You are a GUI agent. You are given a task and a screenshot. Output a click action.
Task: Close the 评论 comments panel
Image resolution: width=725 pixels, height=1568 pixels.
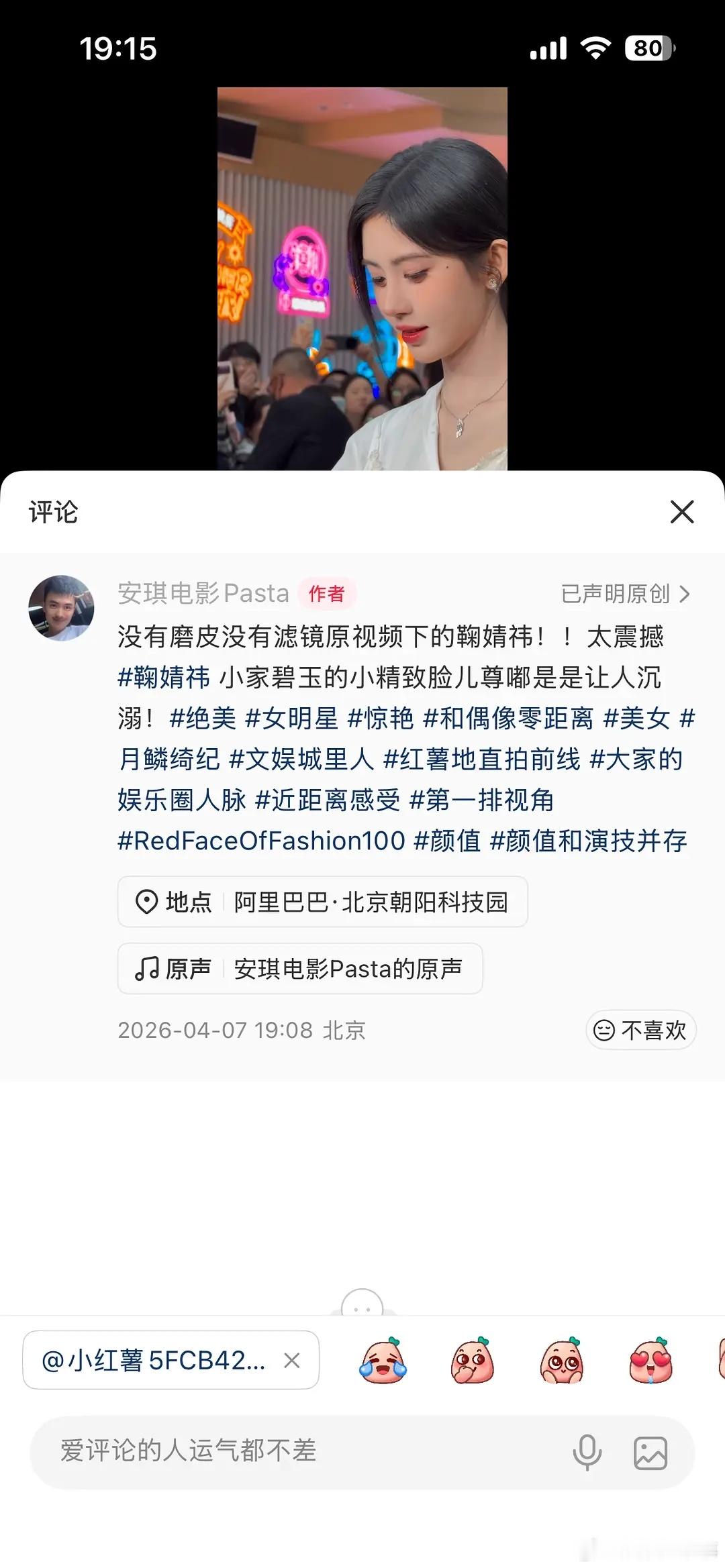(x=682, y=513)
